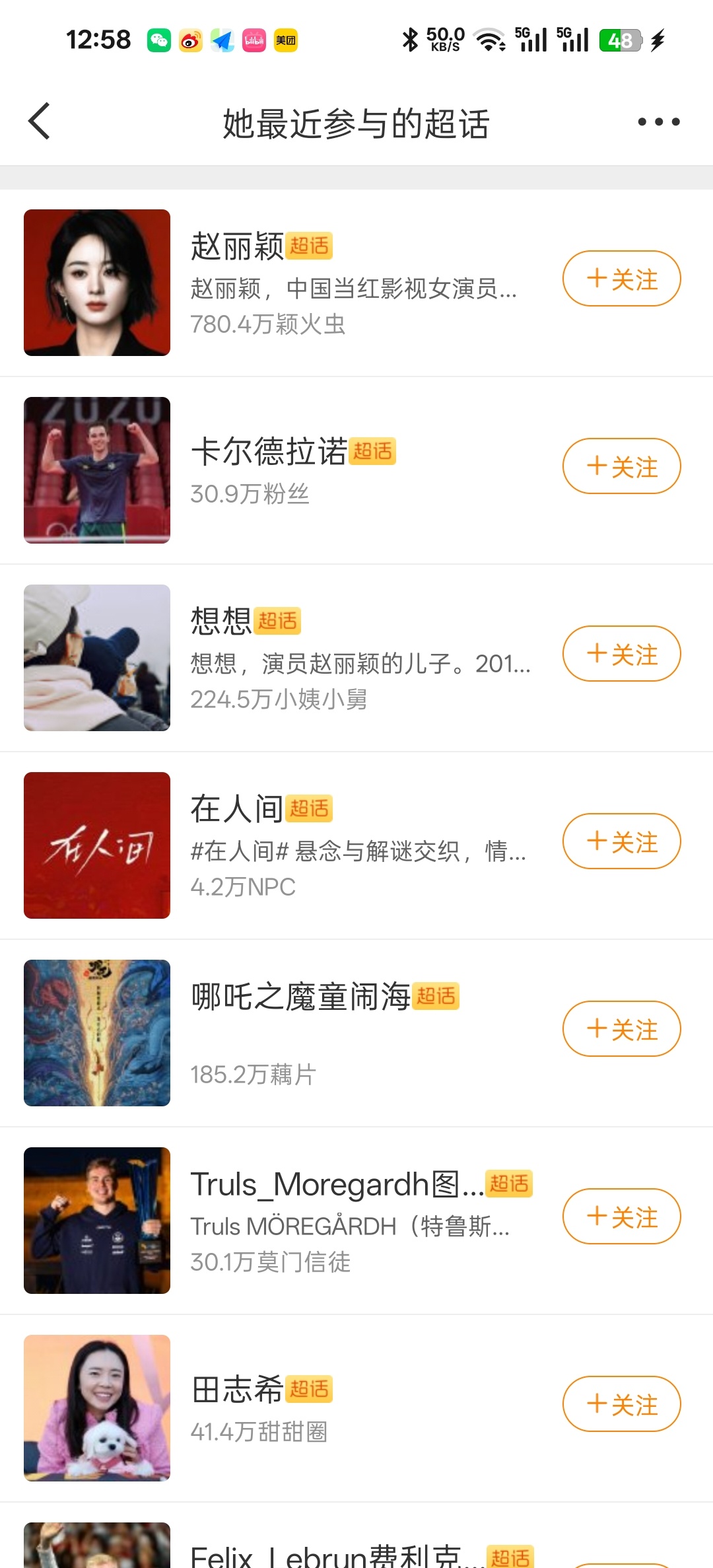
Task: Open the 田志希 super topic row
Action: 356,1408
